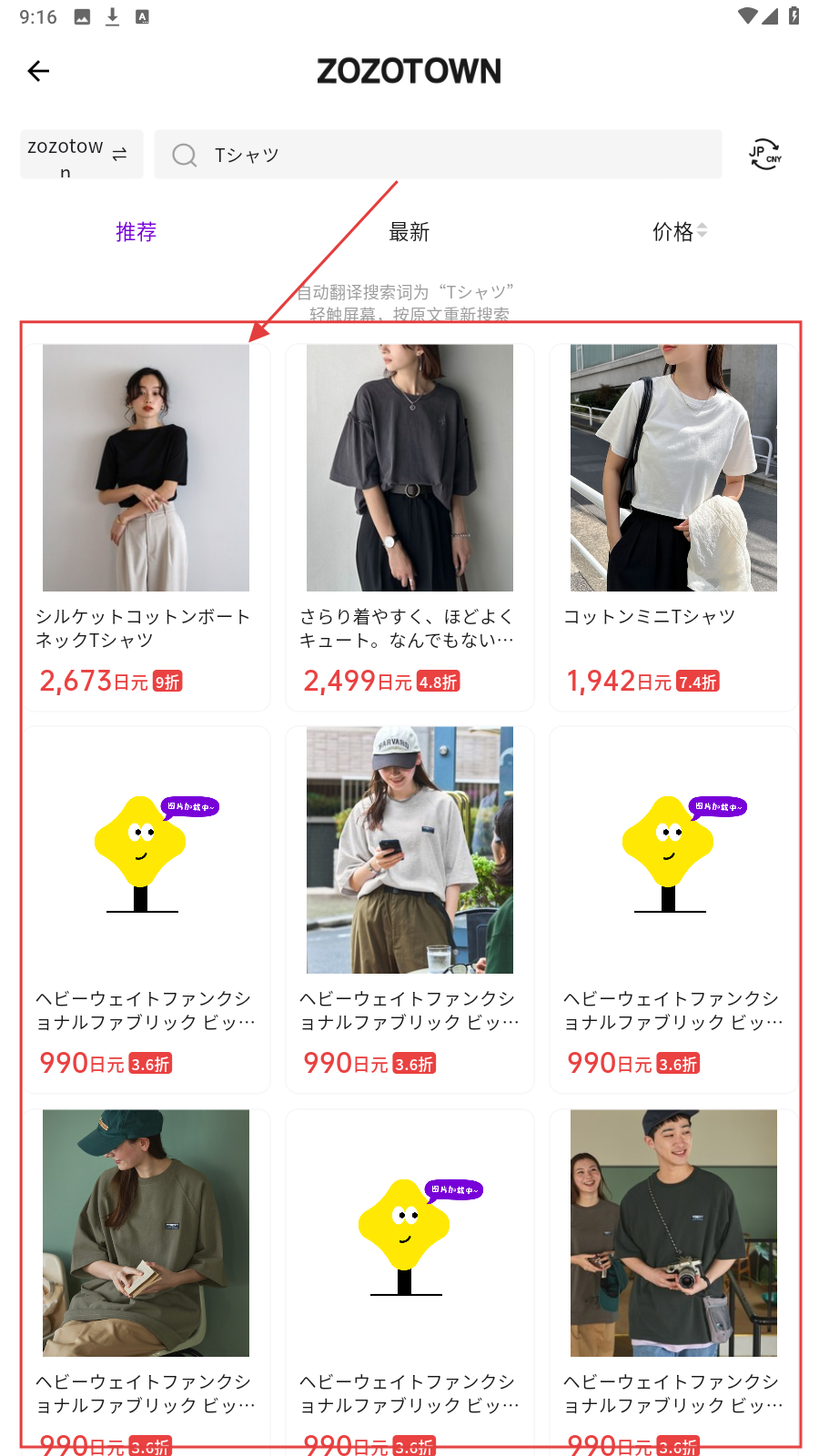Switch the JP/CNY currency
The width and height of the screenshot is (819, 1456).
coord(764,155)
